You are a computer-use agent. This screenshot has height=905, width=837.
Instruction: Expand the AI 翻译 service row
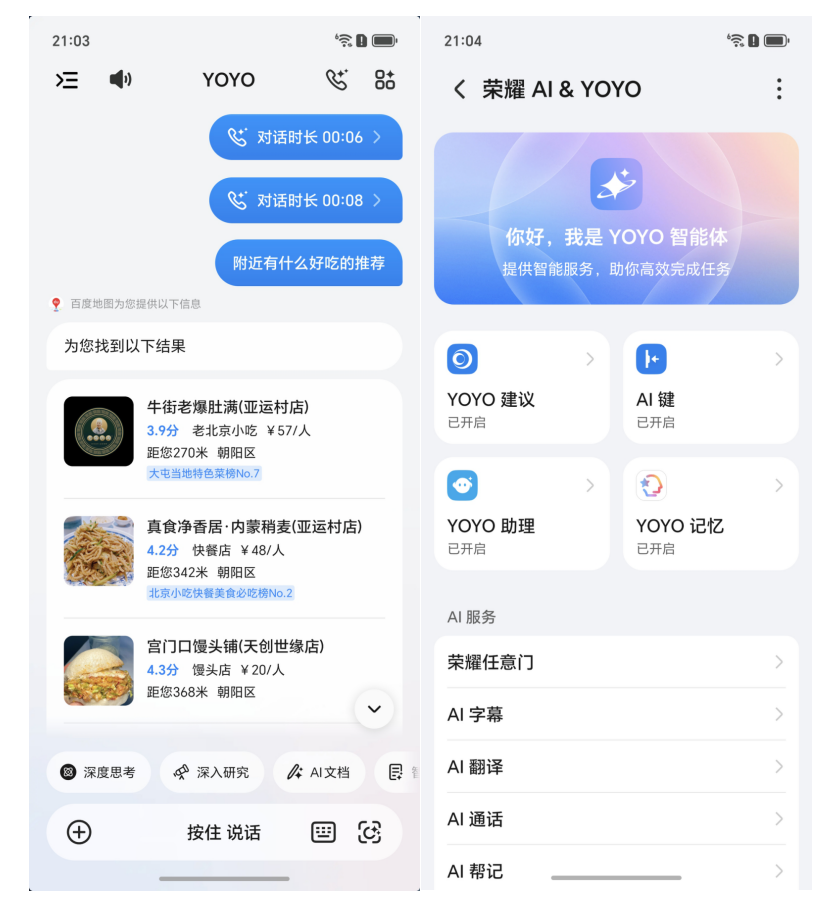(x=616, y=767)
